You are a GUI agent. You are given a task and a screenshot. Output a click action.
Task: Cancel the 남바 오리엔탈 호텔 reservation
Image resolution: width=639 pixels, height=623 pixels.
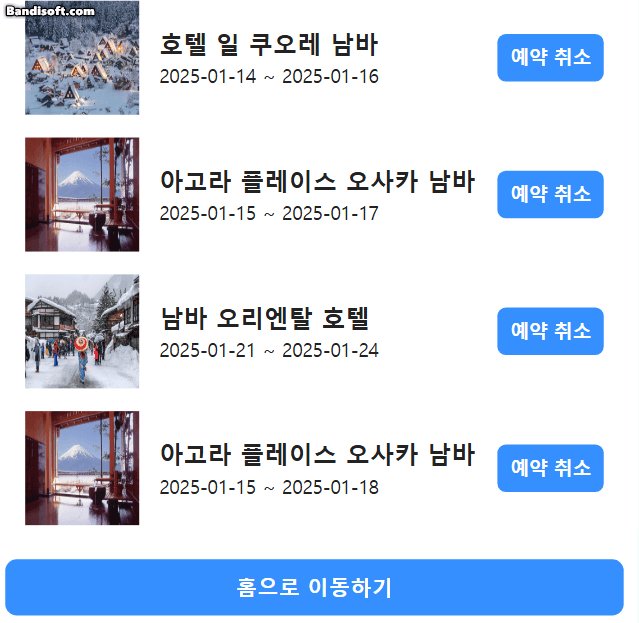click(550, 331)
